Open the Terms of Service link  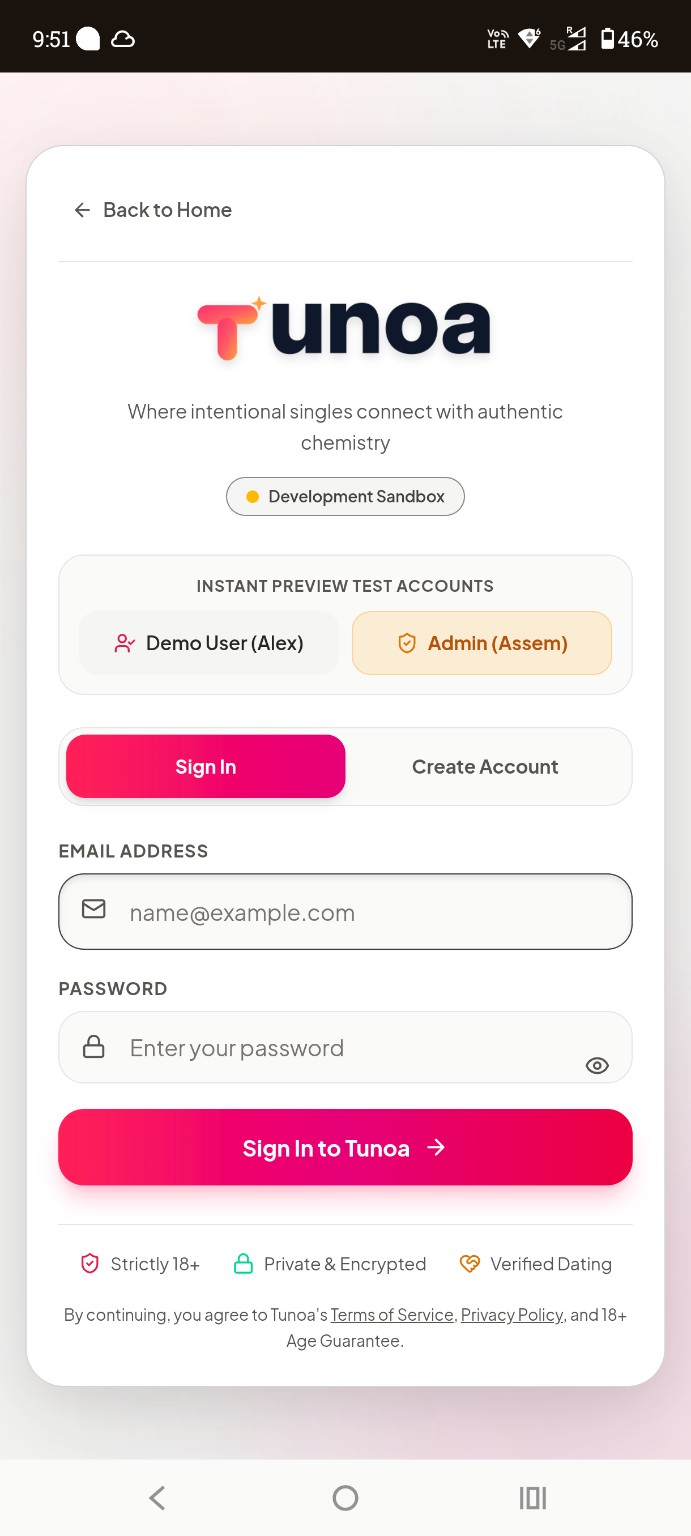[392, 1315]
